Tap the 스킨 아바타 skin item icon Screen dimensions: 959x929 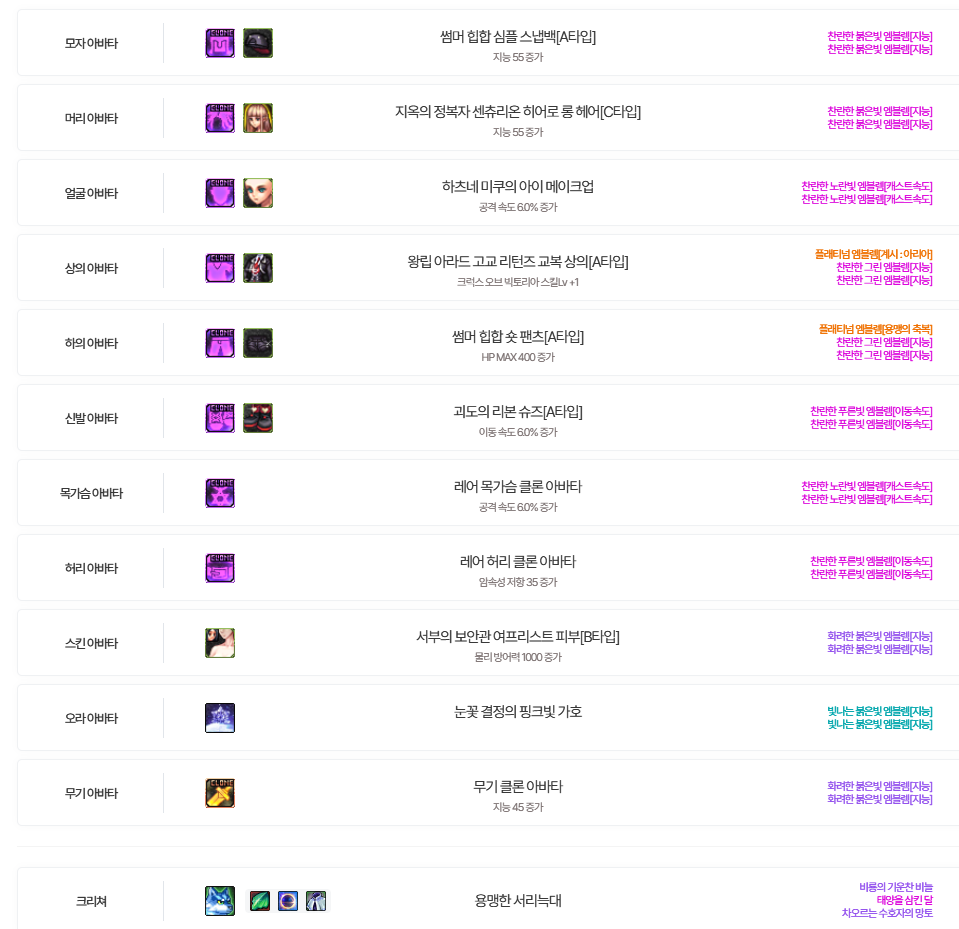(220, 643)
